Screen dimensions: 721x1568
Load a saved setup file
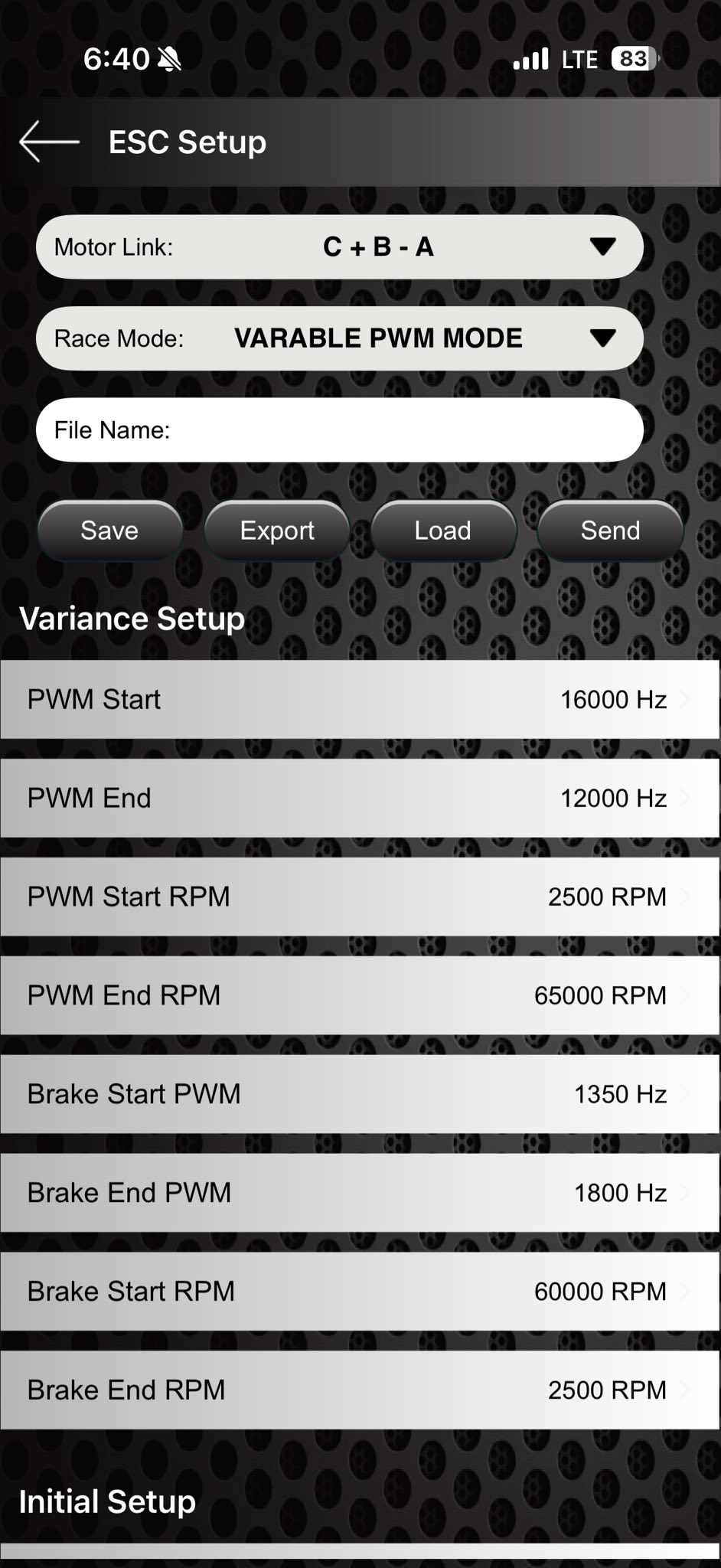click(442, 531)
